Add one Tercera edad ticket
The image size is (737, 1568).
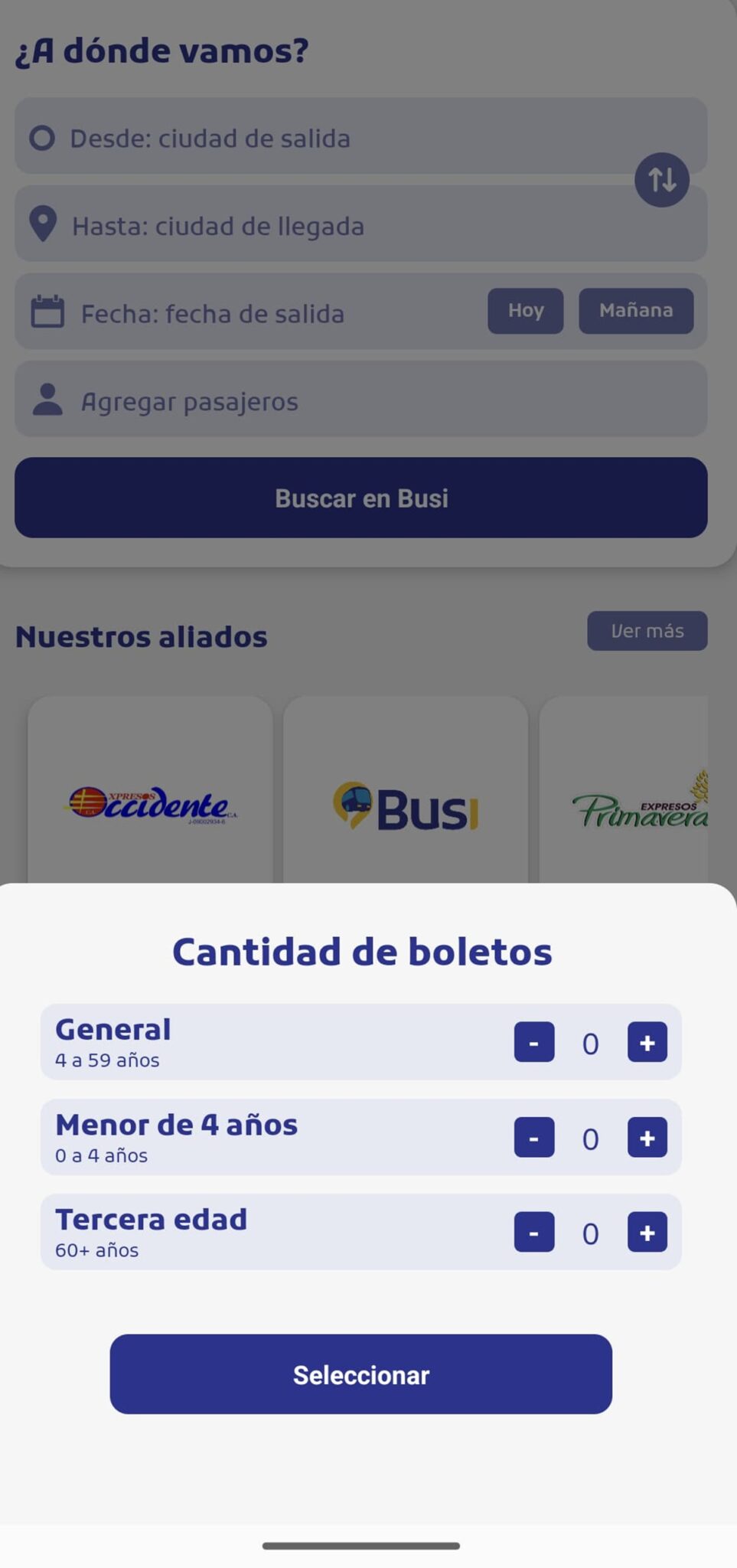coord(647,1232)
